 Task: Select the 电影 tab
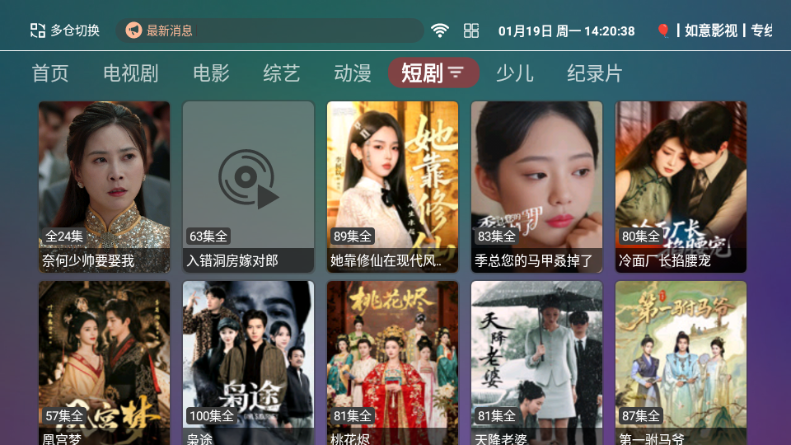[x=211, y=73]
